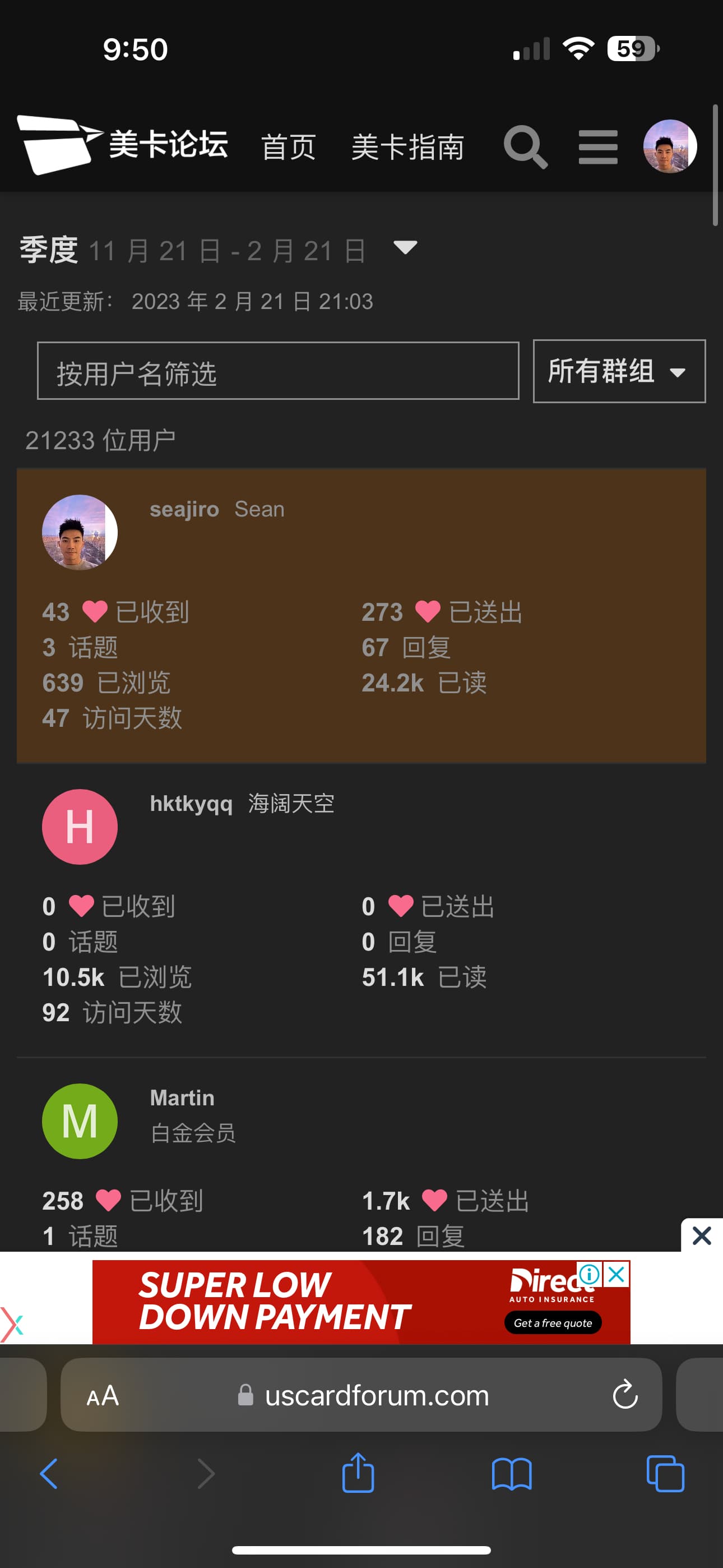Go back in Safari

49,1474
